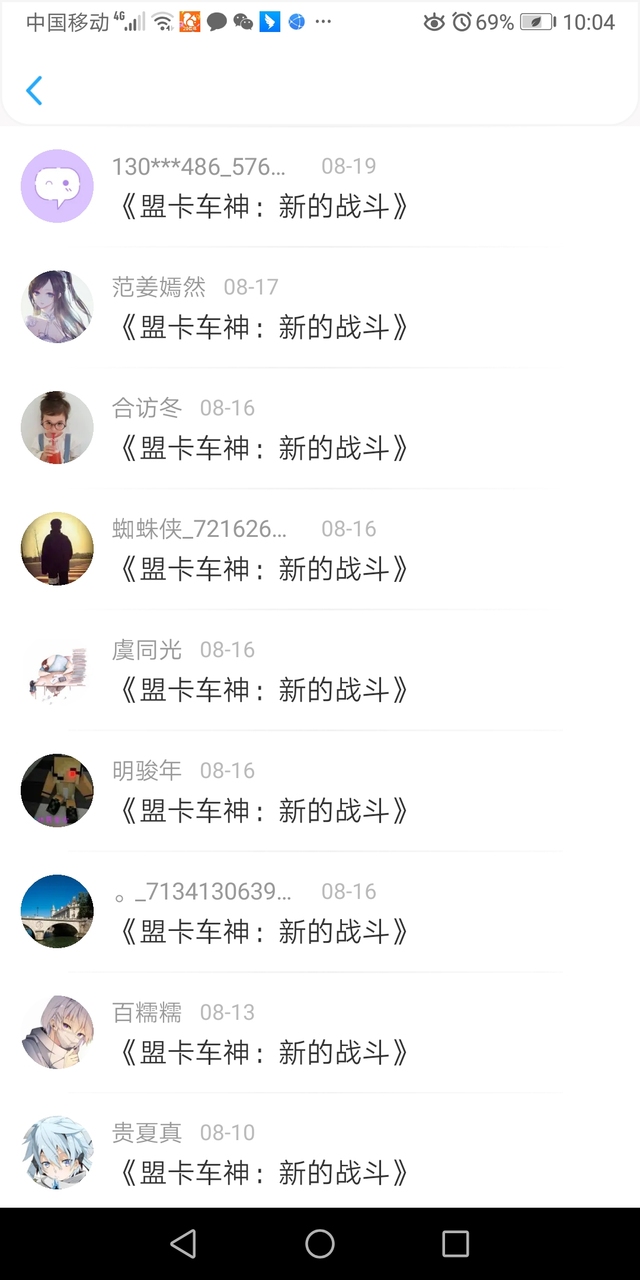Open 百糯糯's entry dated 08-13
Screen dimensions: 640x1280
320,1033
